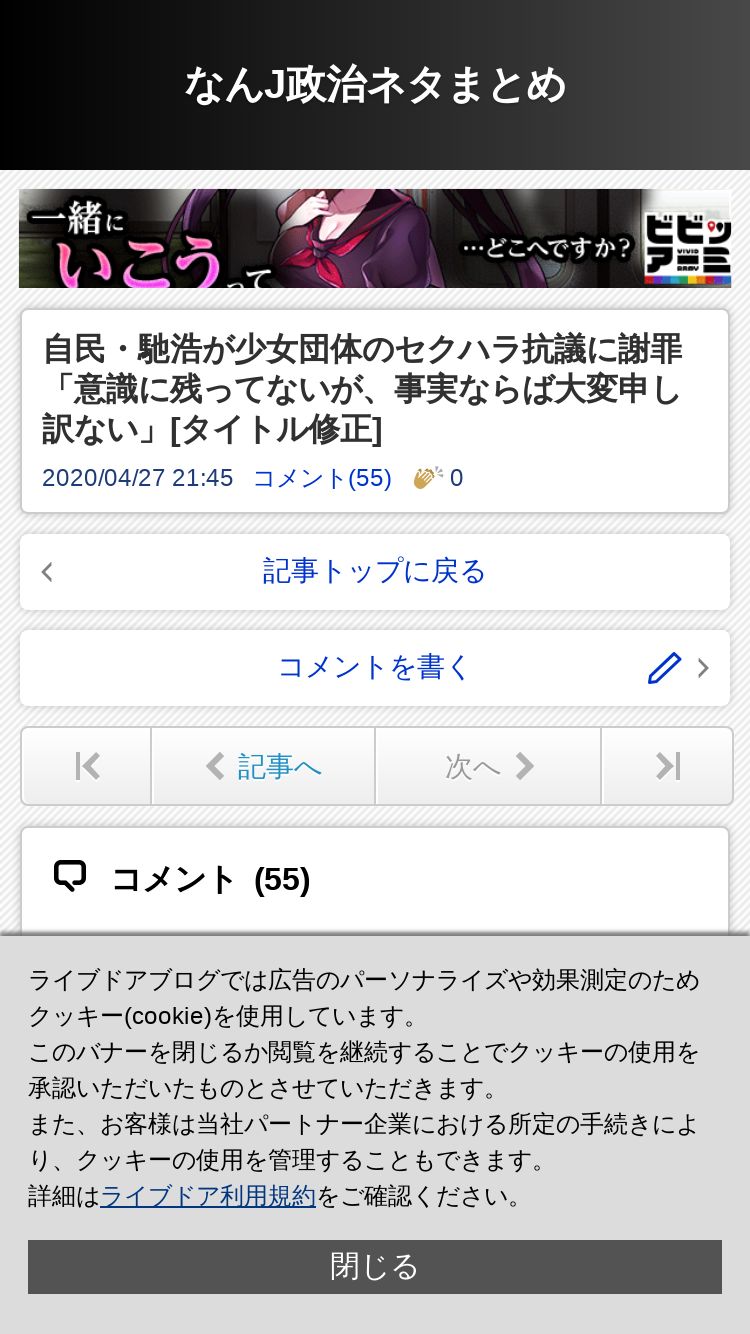Go back via 記事トップに戻る

(x=375, y=572)
